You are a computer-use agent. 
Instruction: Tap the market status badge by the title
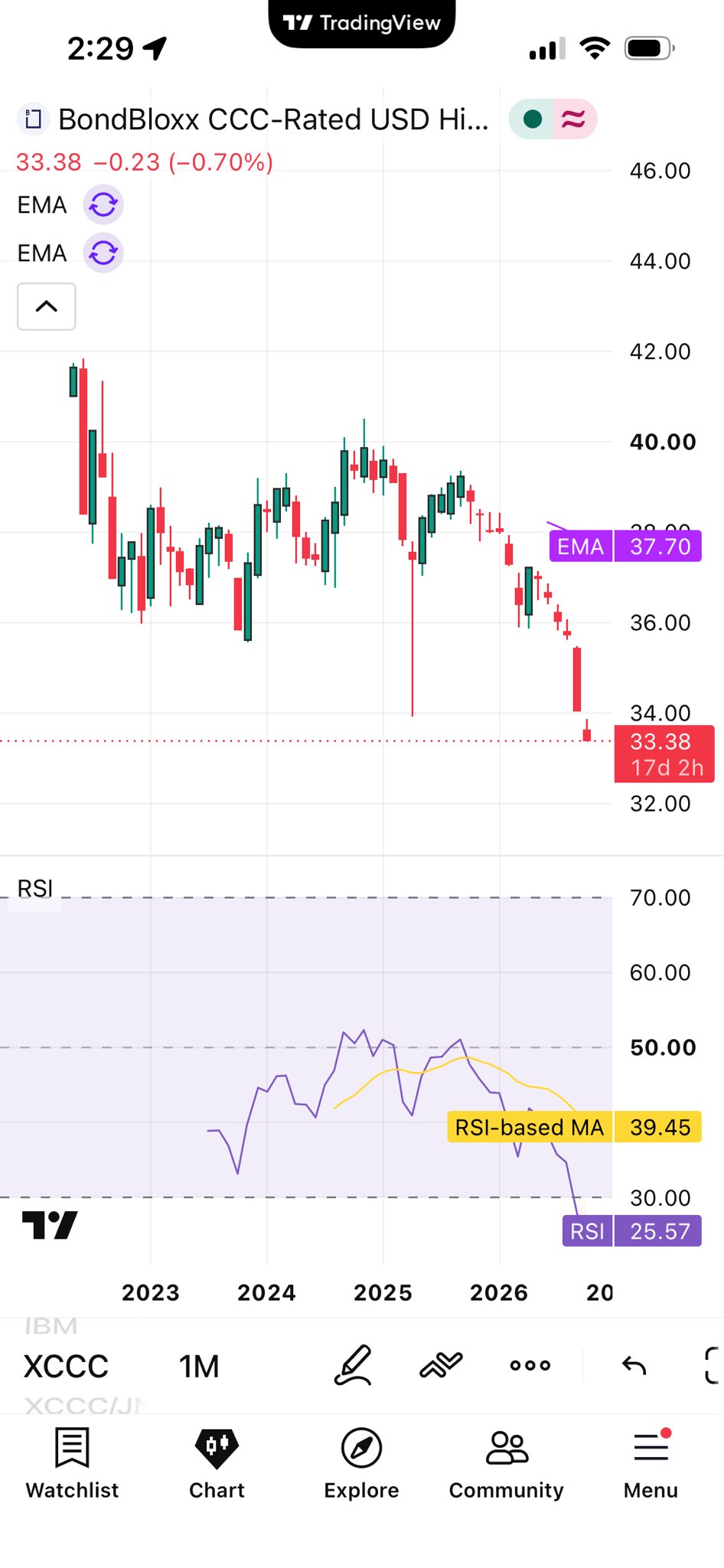coord(533,119)
